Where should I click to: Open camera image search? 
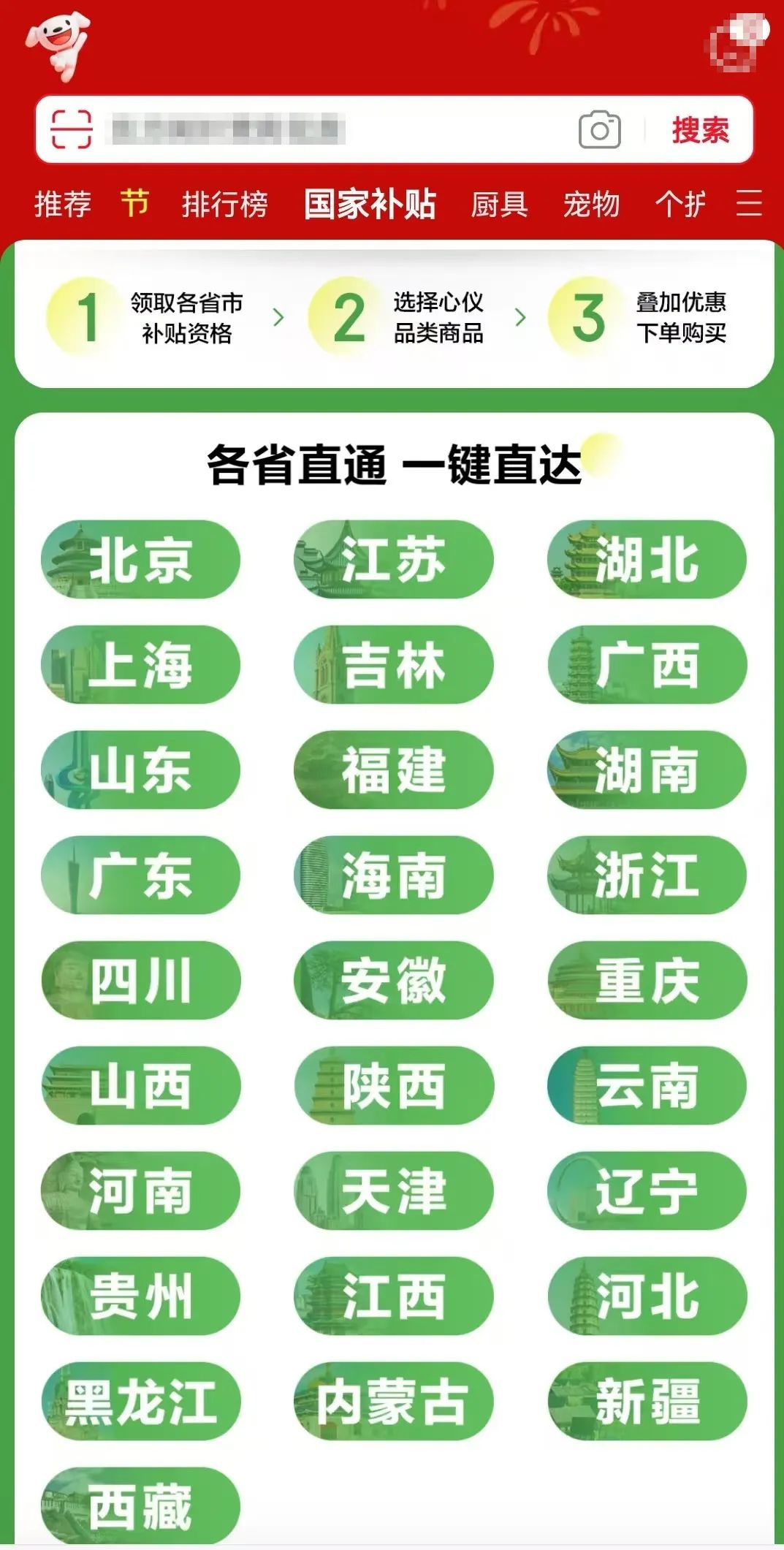pyautogui.click(x=599, y=130)
